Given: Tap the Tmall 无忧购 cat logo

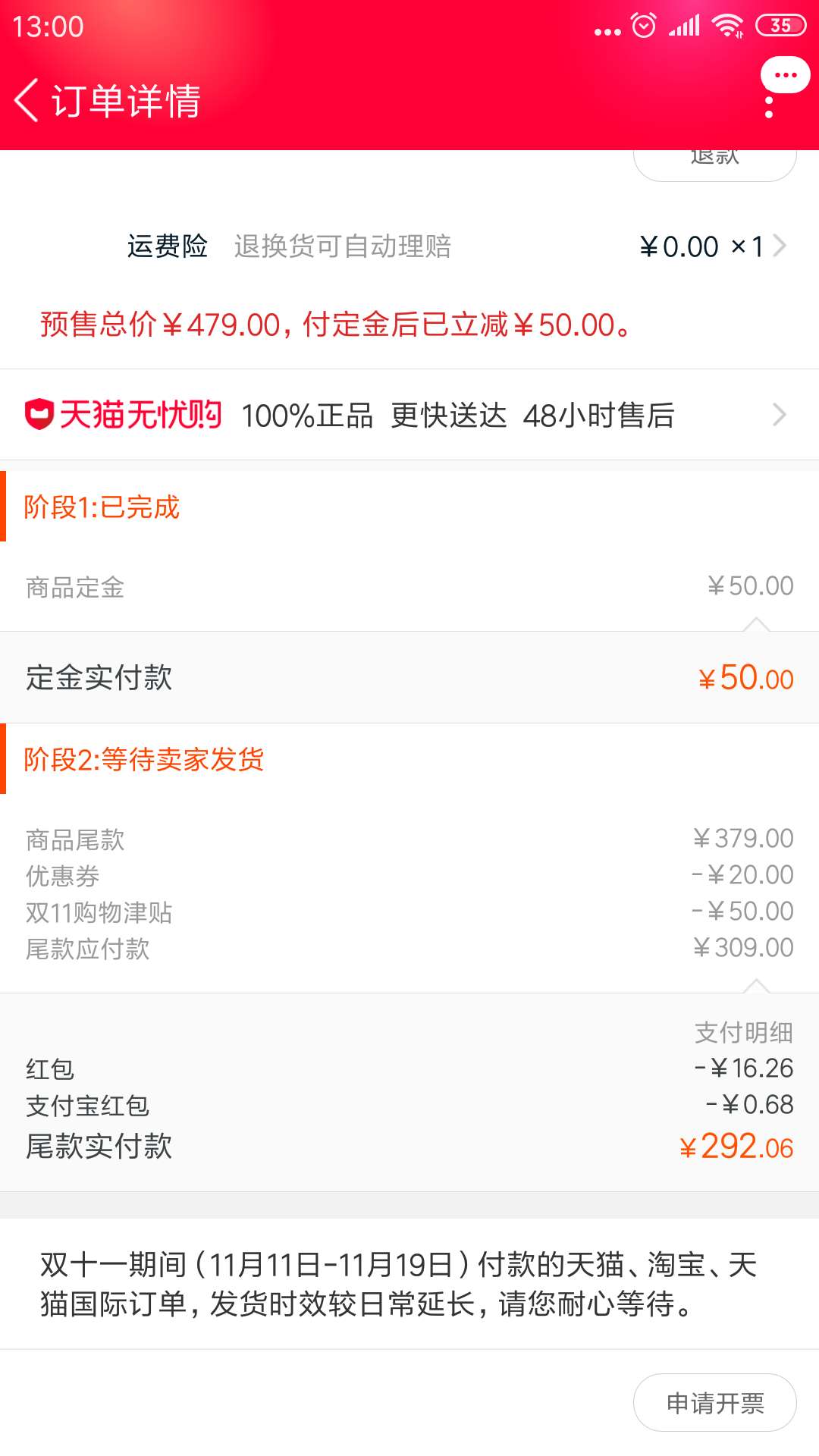Looking at the screenshot, I should pyautogui.click(x=38, y=415).
